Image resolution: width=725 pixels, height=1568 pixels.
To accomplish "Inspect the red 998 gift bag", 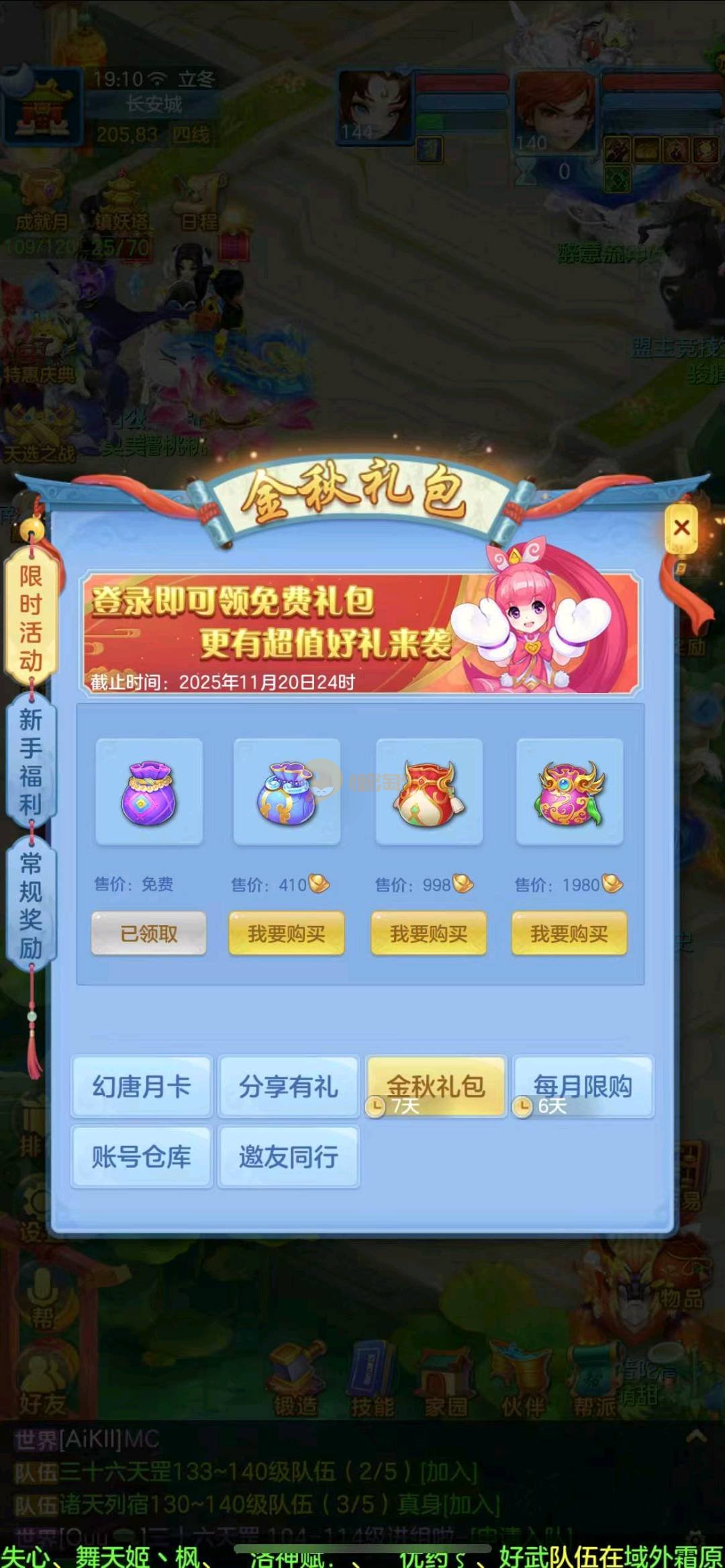I will point(429,792).
